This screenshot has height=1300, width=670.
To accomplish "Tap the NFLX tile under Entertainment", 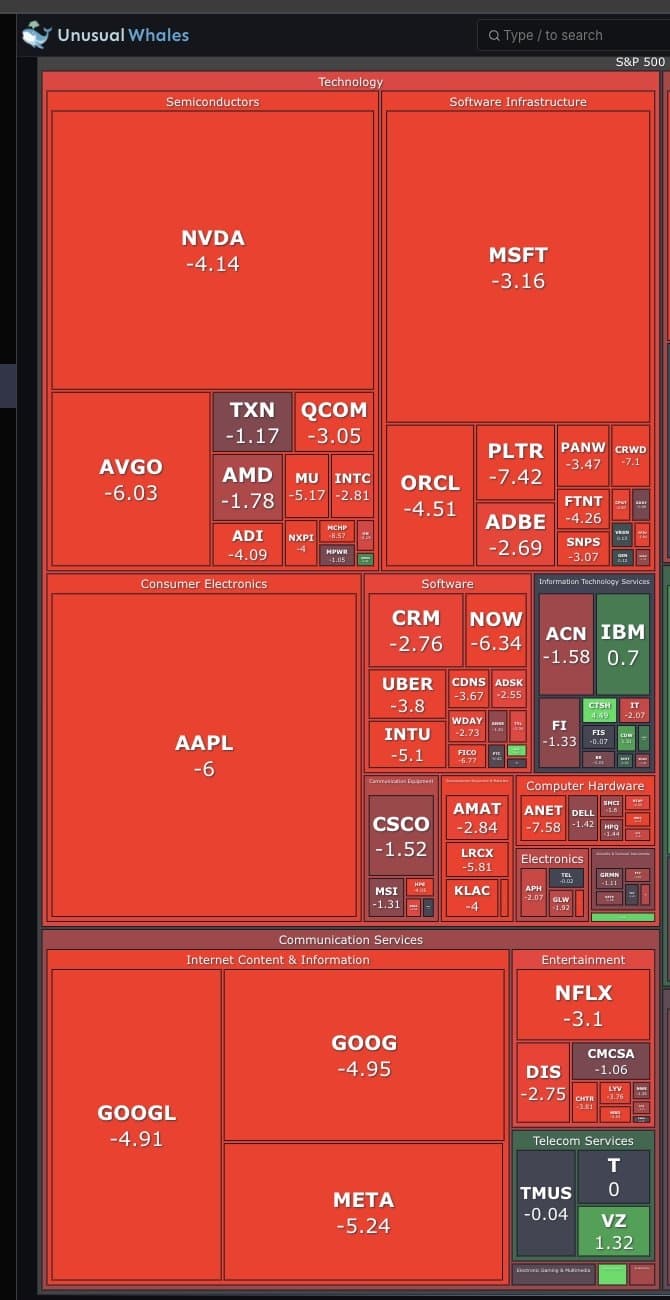I will click(583, 1005).
